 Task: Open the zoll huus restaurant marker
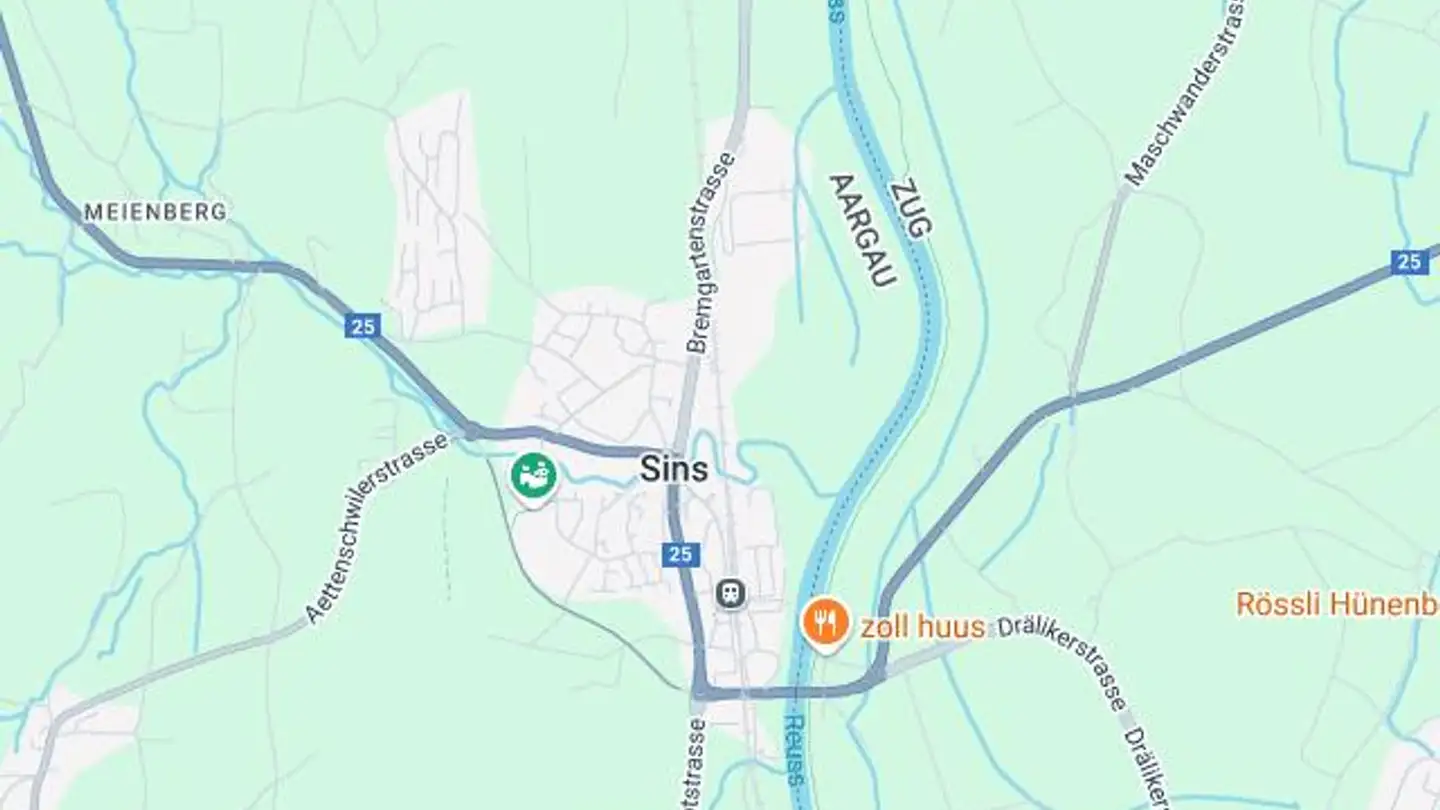(825, 623)
